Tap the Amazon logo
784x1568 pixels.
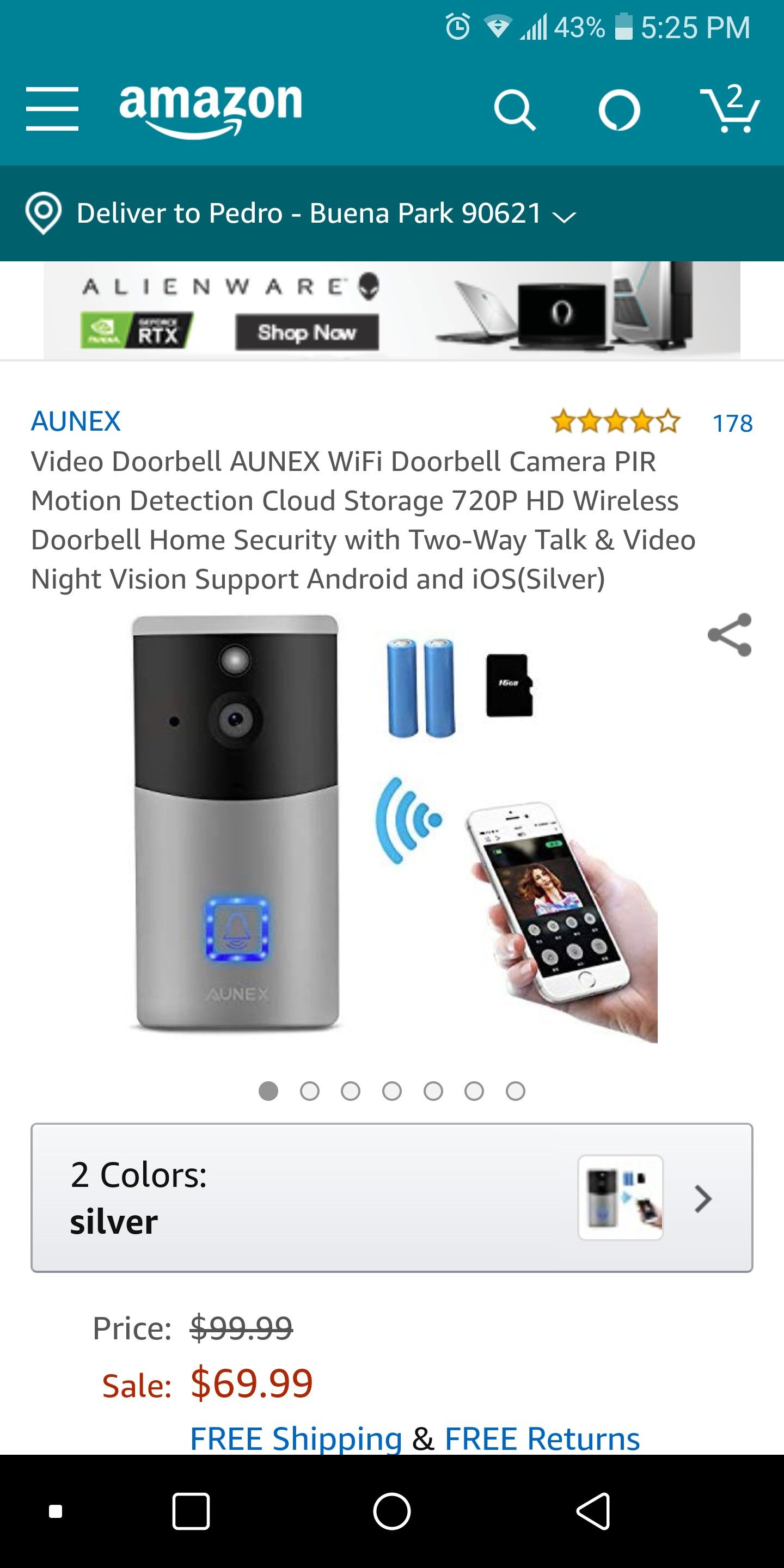click(211, 109)
